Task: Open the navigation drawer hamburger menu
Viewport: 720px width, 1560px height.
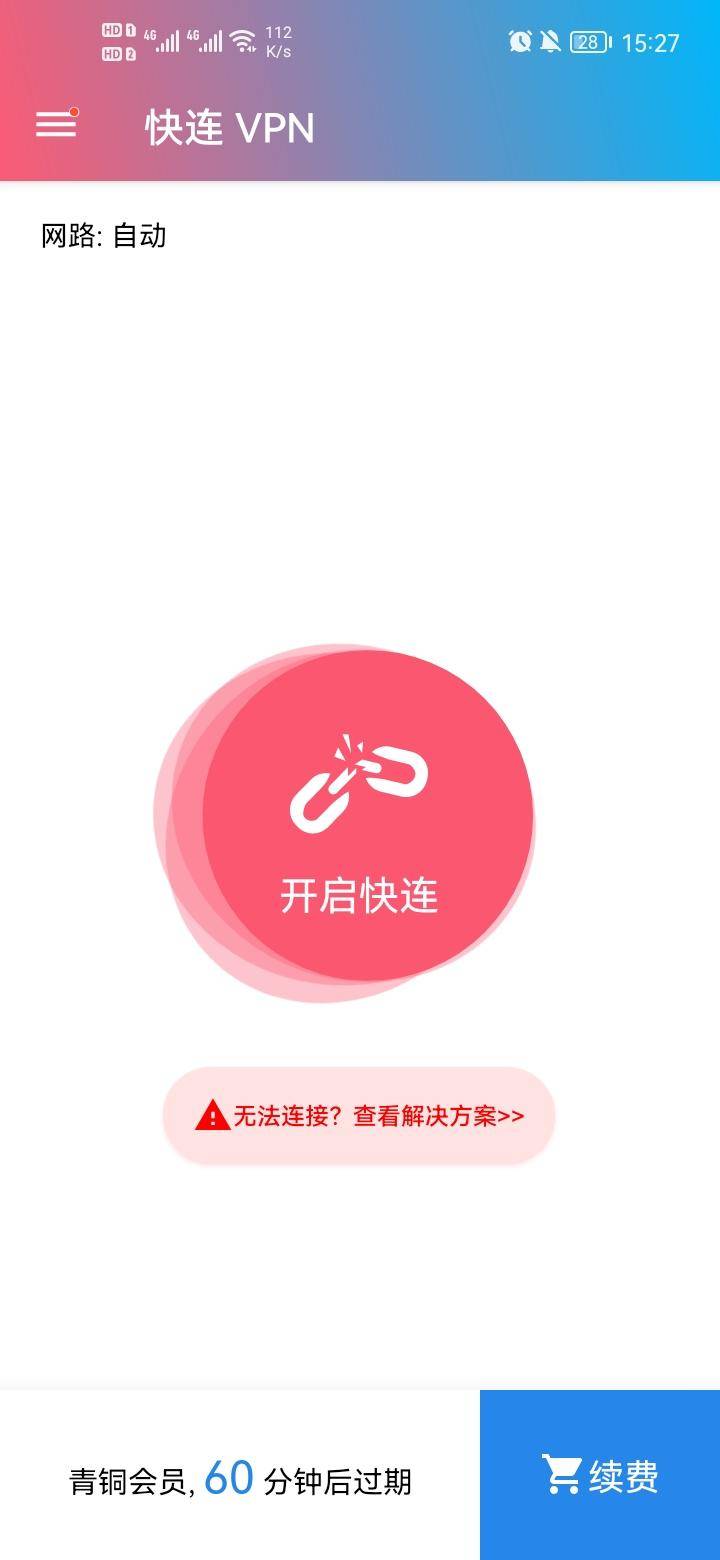Action: point(55,124)
